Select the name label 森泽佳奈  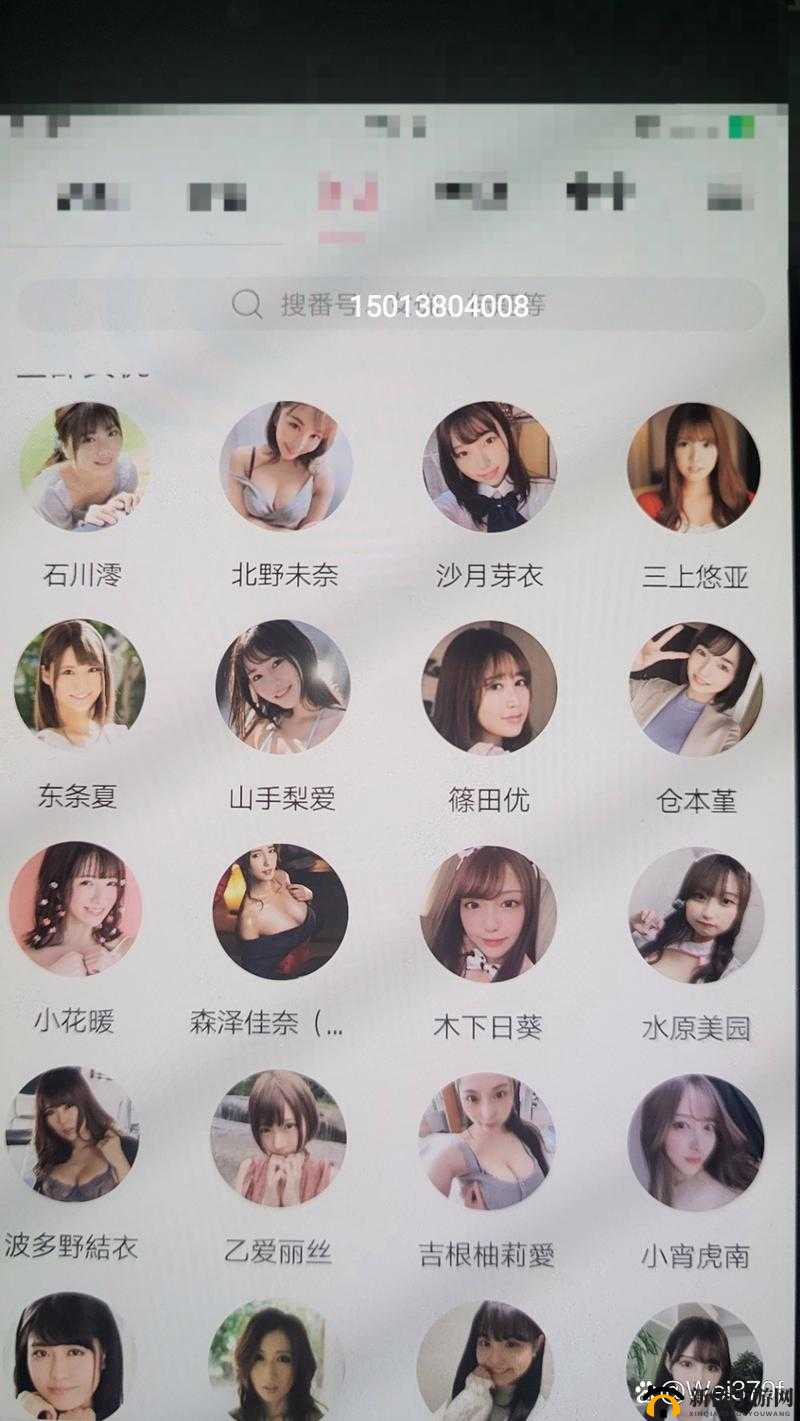click(264, 1025)
